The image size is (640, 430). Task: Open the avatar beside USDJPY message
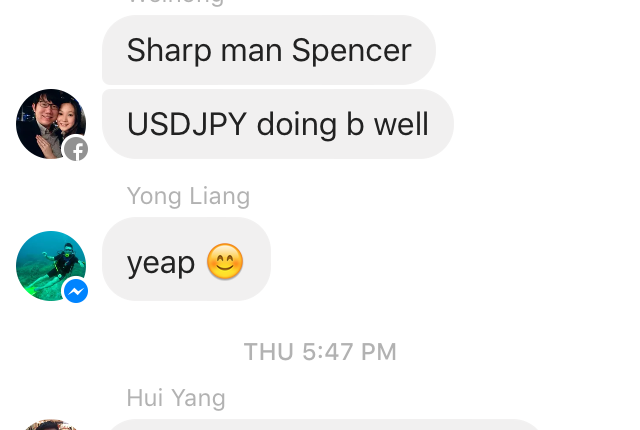pyautogui.click(x=50, y=124)
